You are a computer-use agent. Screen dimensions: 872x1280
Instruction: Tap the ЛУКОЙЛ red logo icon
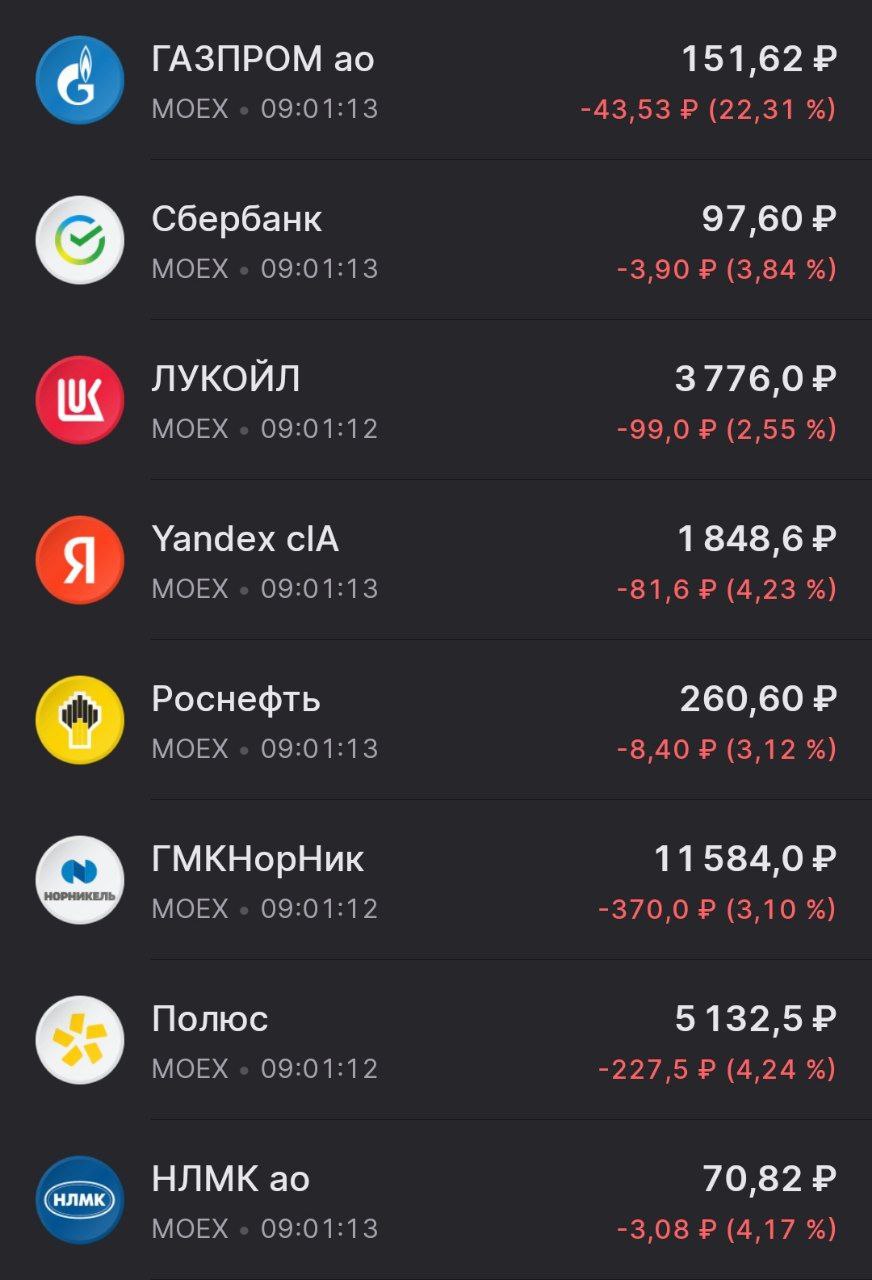click(80, 400)
